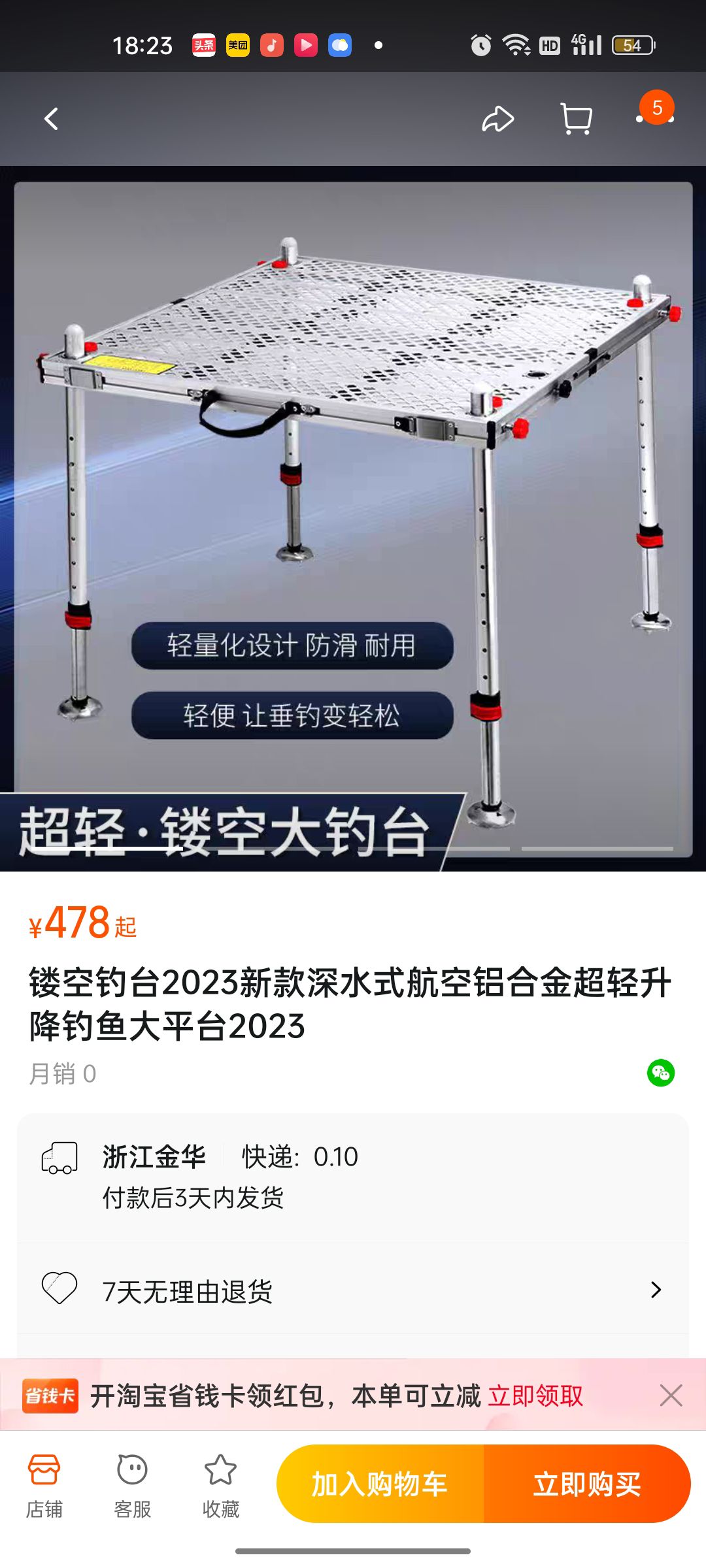
Task: Share this fishing platform product
Action: 498,119
